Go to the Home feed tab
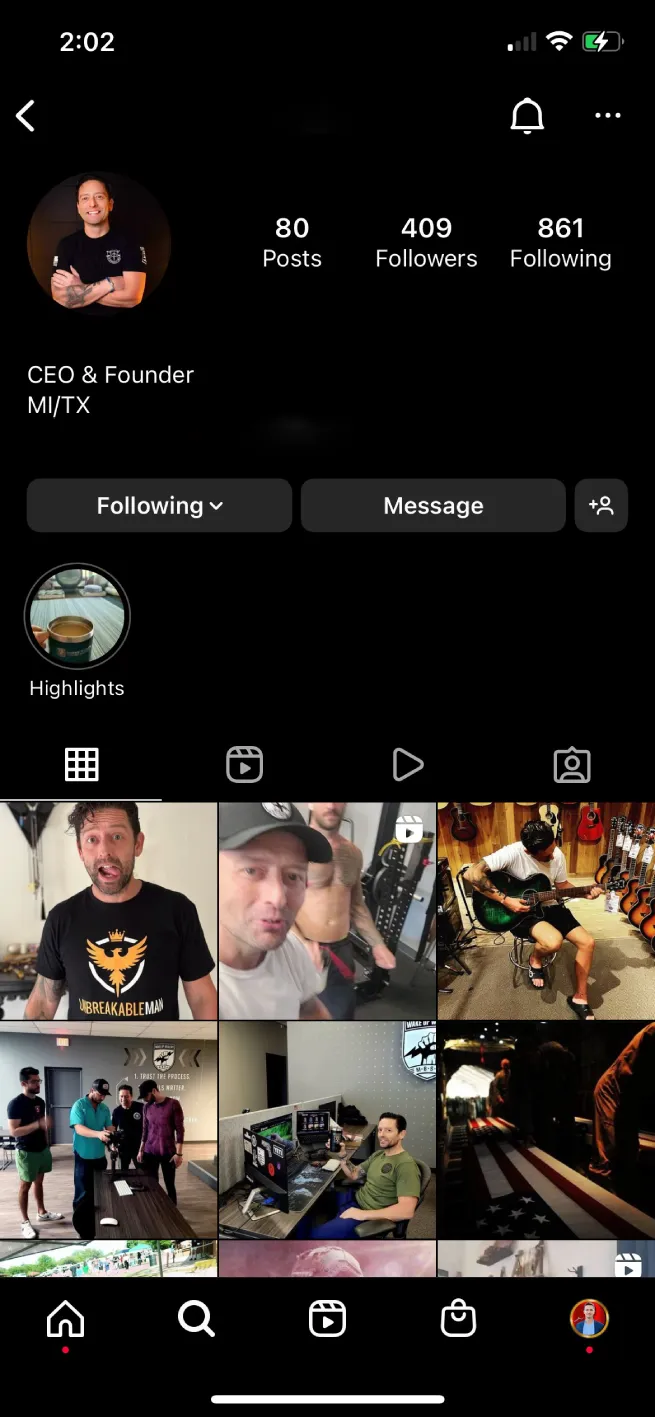This screenshot has height=1417, width=655. tap(66, 1320)
